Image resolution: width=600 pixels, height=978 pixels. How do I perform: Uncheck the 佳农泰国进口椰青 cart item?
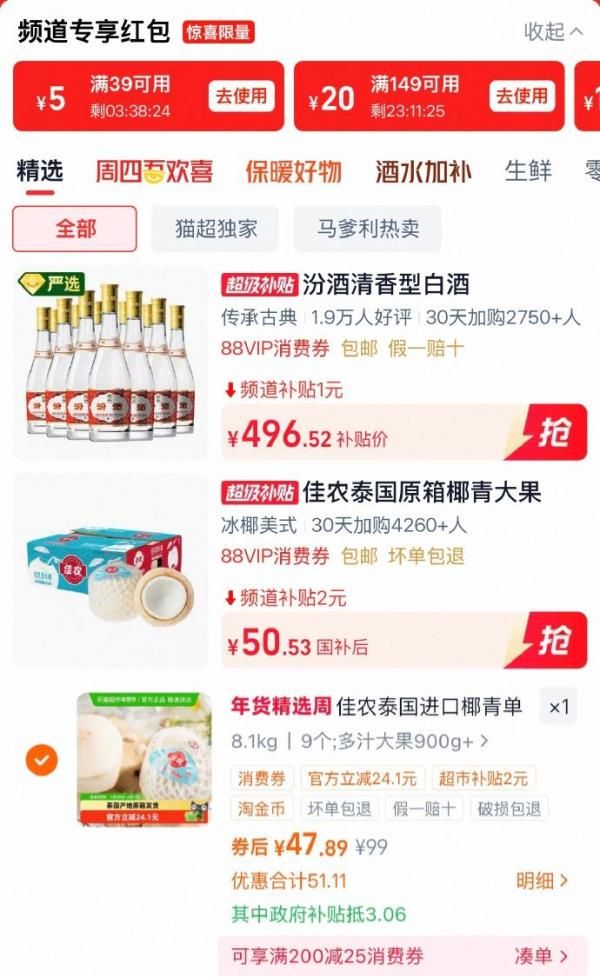(x=41, y=761)
